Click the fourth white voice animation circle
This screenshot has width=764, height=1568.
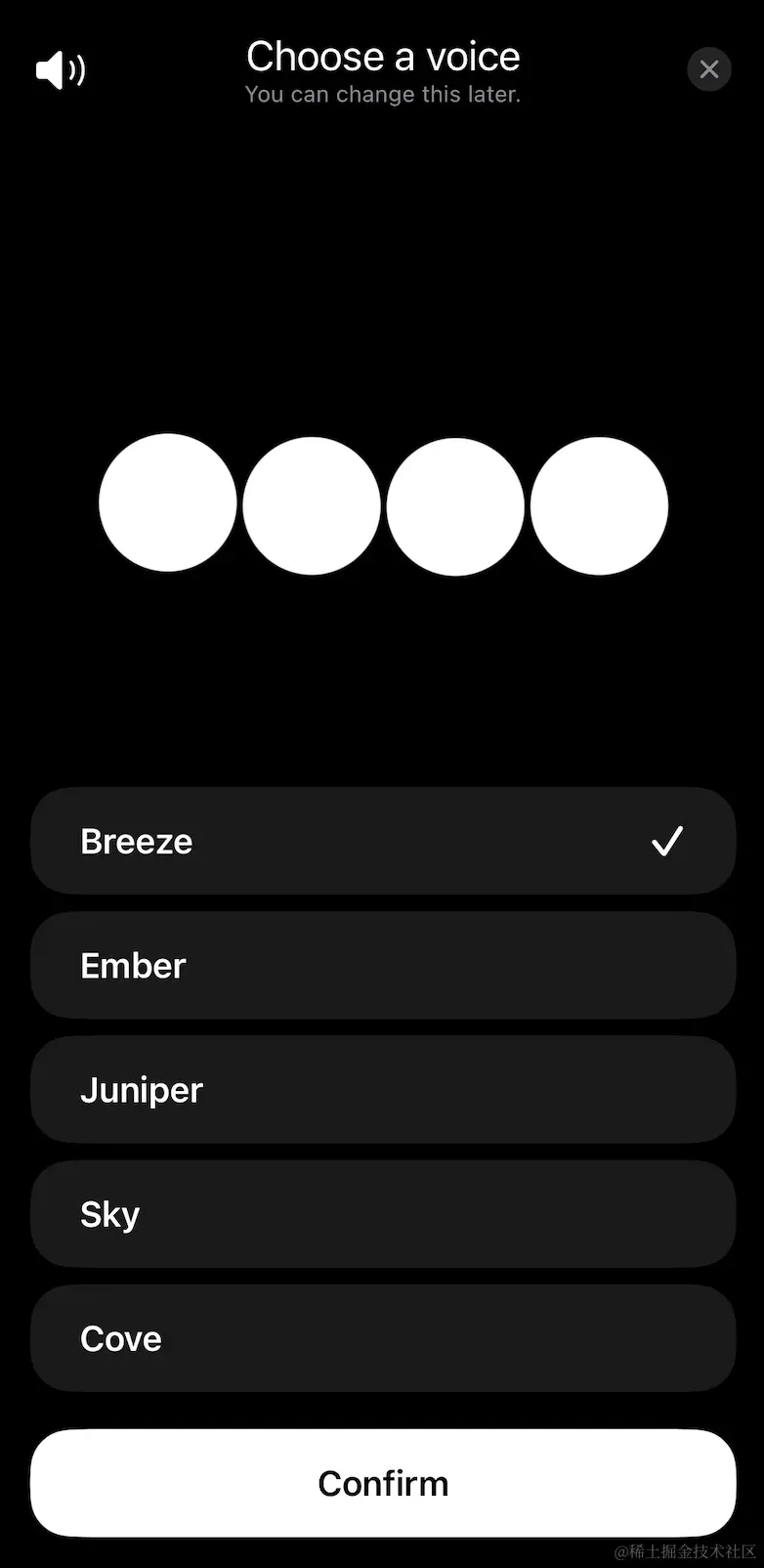click(x=598, y=503)
